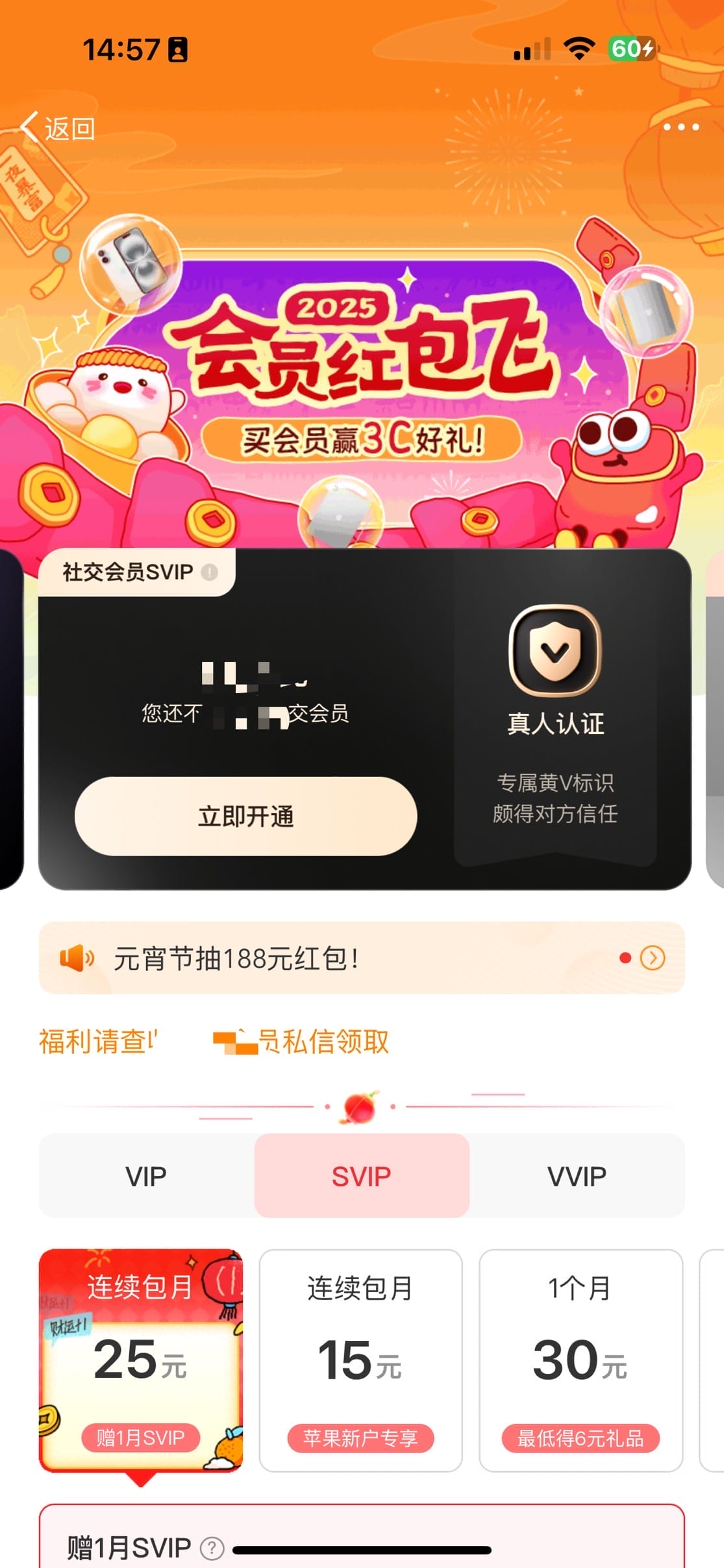The width and height of the screenshot is (724, 1568).
Task: Open info icon next to 社交会员SVIP
Action: point(209,572)
